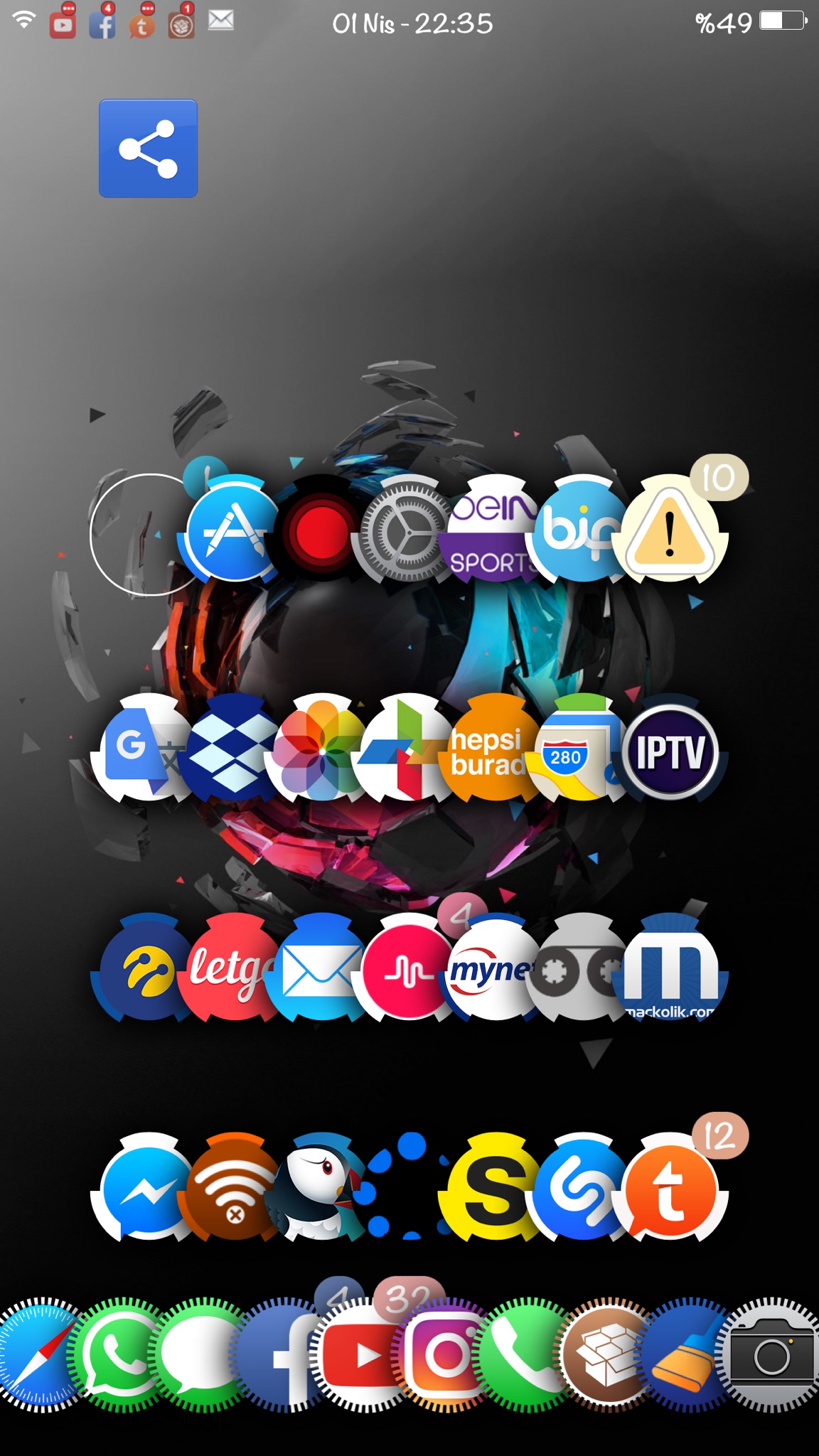
Task: Open the Camera from the dock
Action: 772,1355
